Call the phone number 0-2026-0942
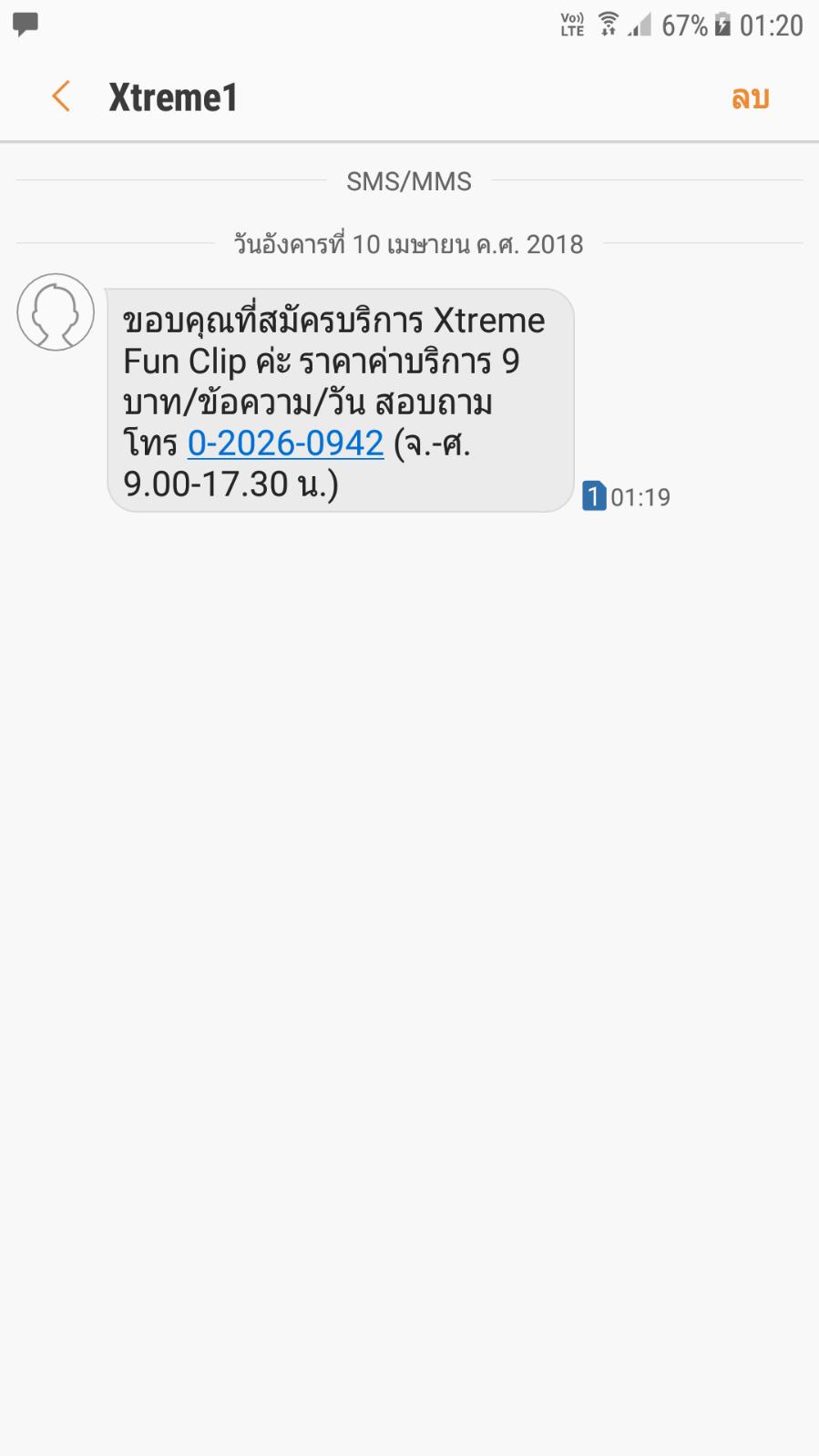The width and height of the screenshot is (819, 1456). click(285, 443)
